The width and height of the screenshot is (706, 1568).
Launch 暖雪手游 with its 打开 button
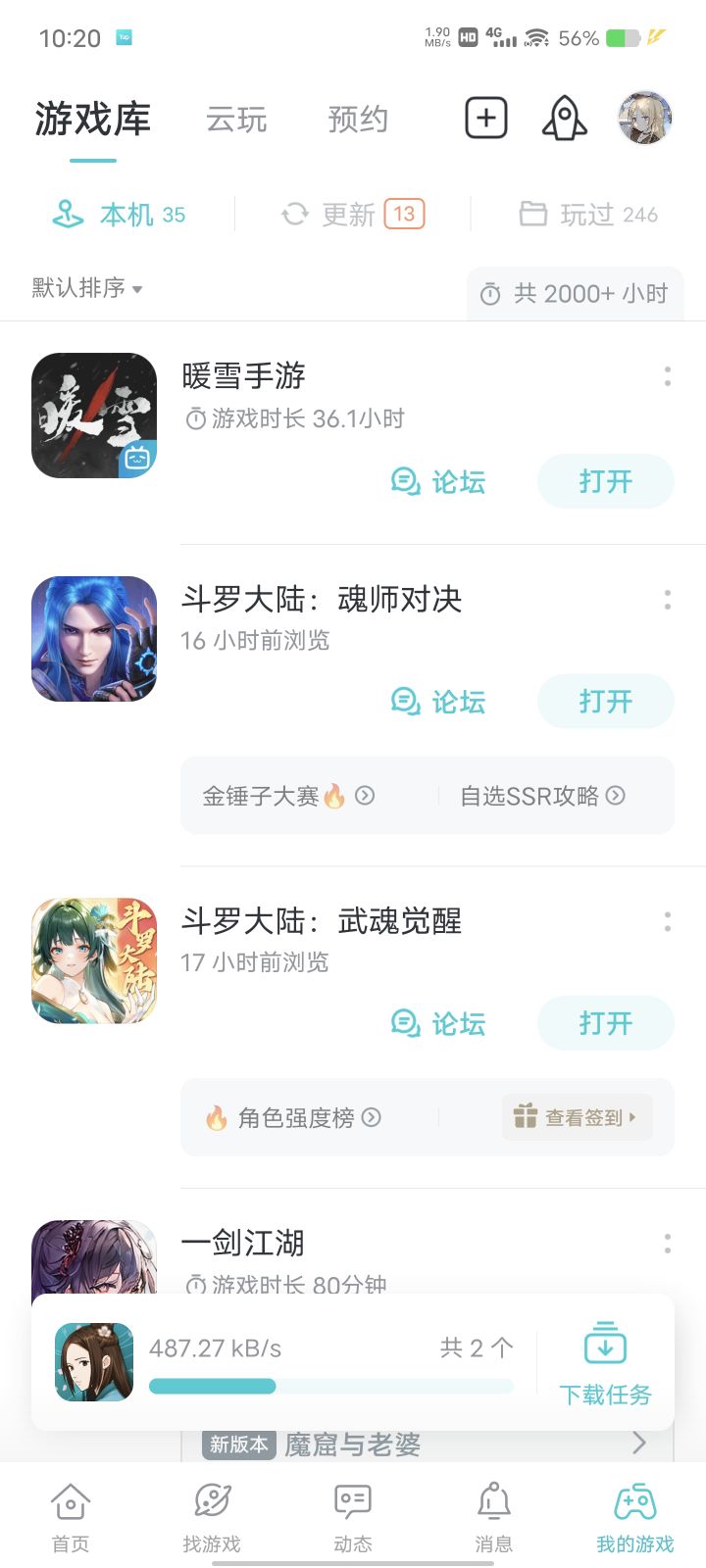click(605, 481)
